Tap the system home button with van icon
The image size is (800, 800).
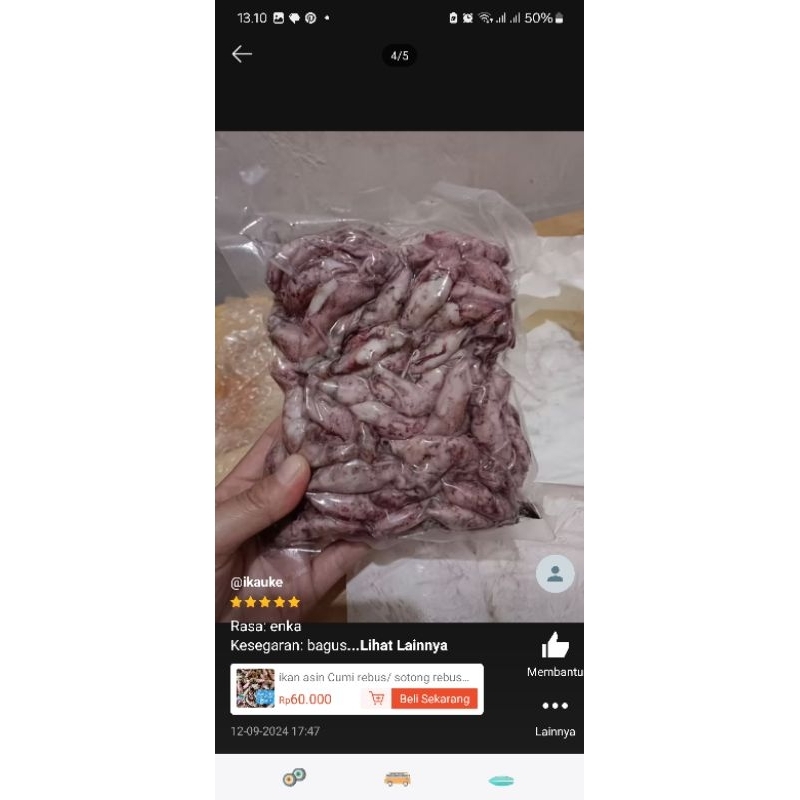click(397, 779)
